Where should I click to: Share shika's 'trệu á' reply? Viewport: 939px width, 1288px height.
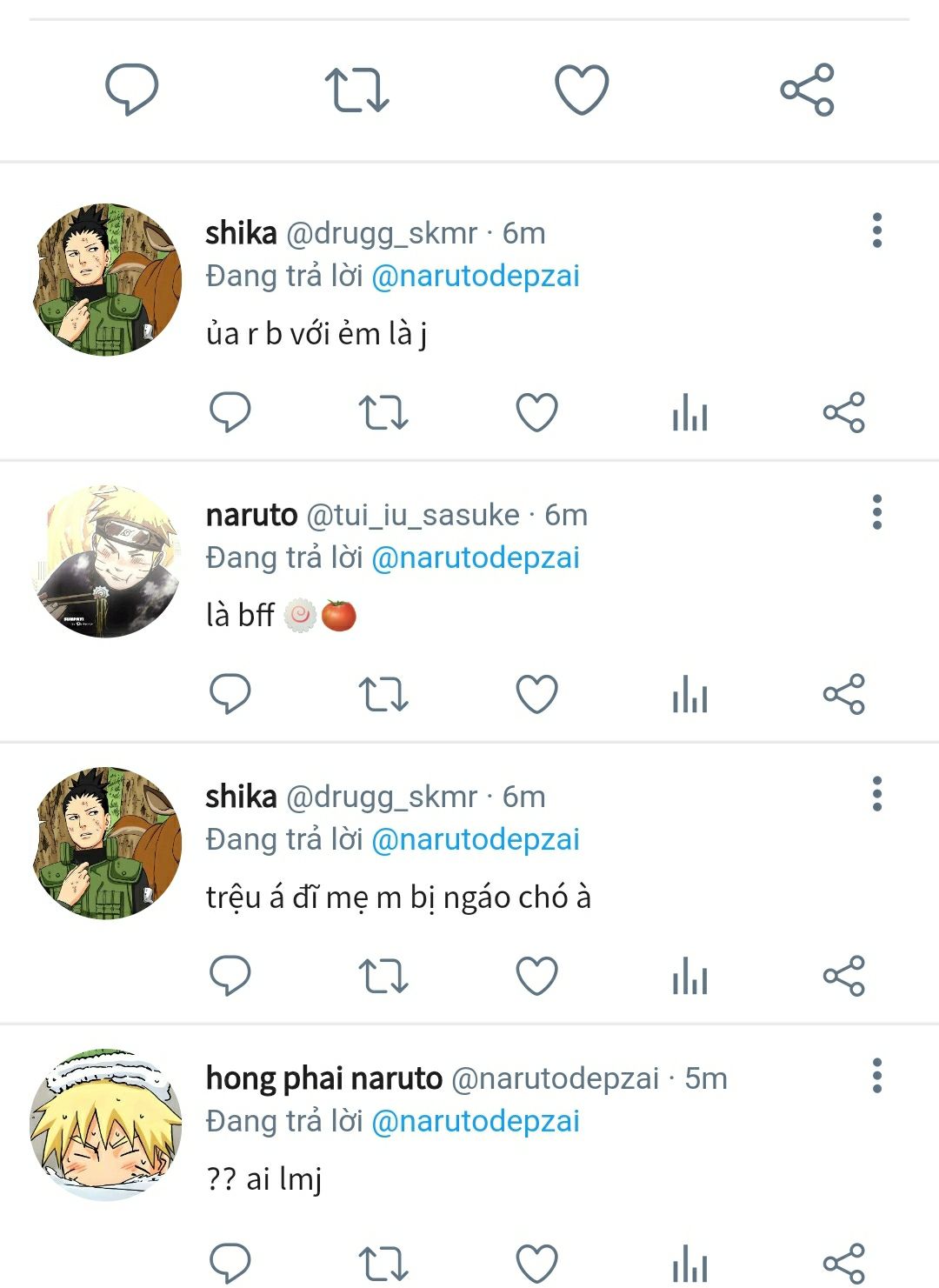843,976
